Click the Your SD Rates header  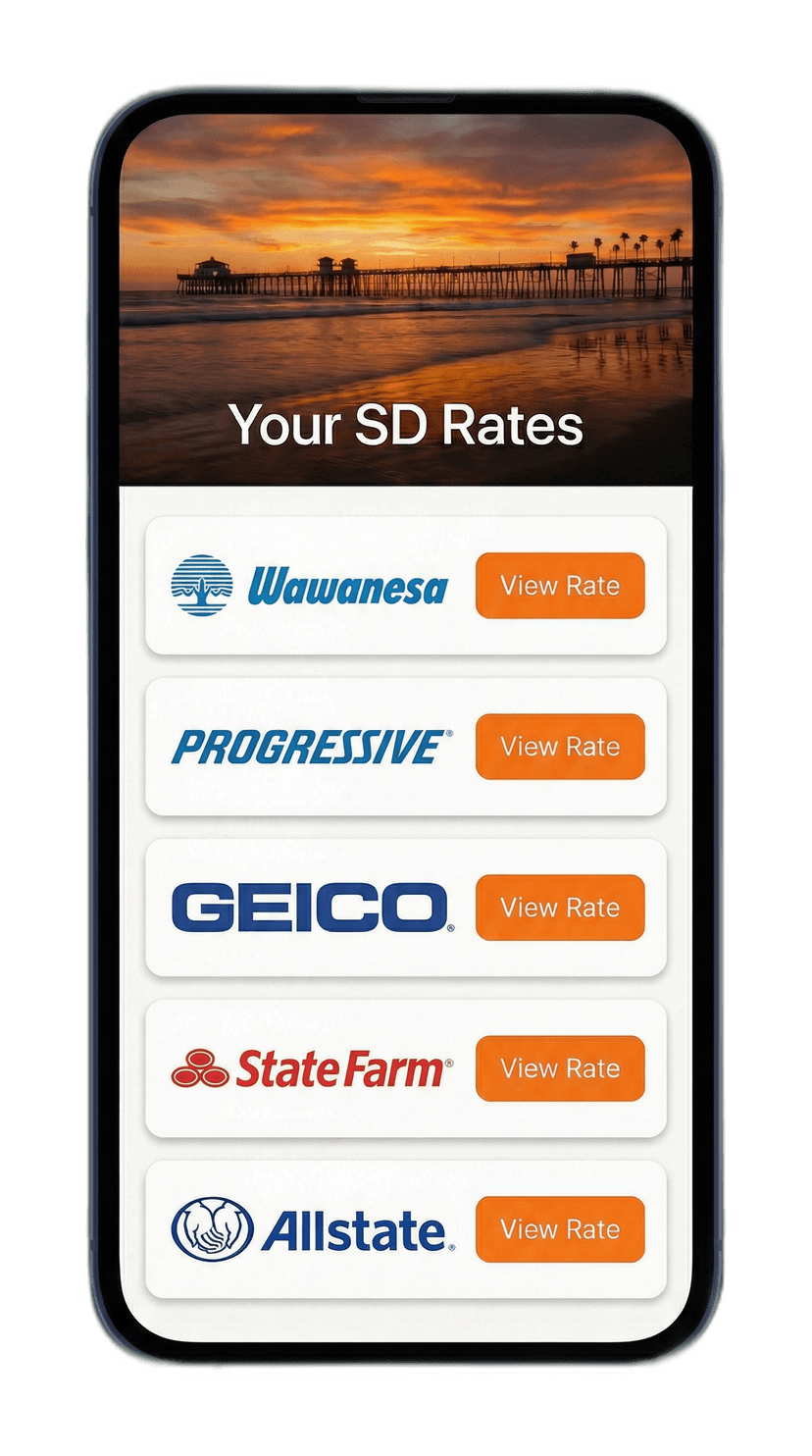coord(406,424)
